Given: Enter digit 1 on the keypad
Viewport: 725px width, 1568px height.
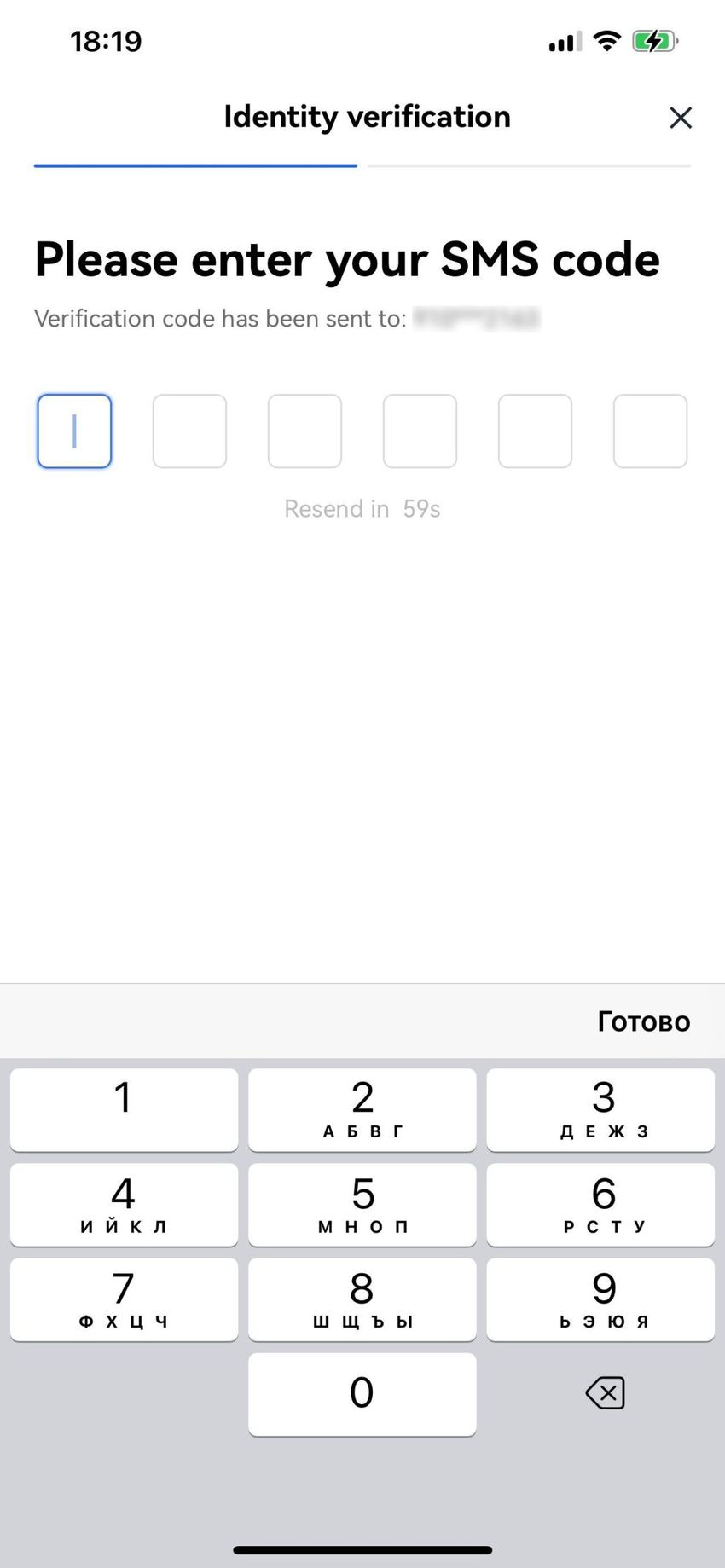Looking at the screenshot, I should [124, 1109].
